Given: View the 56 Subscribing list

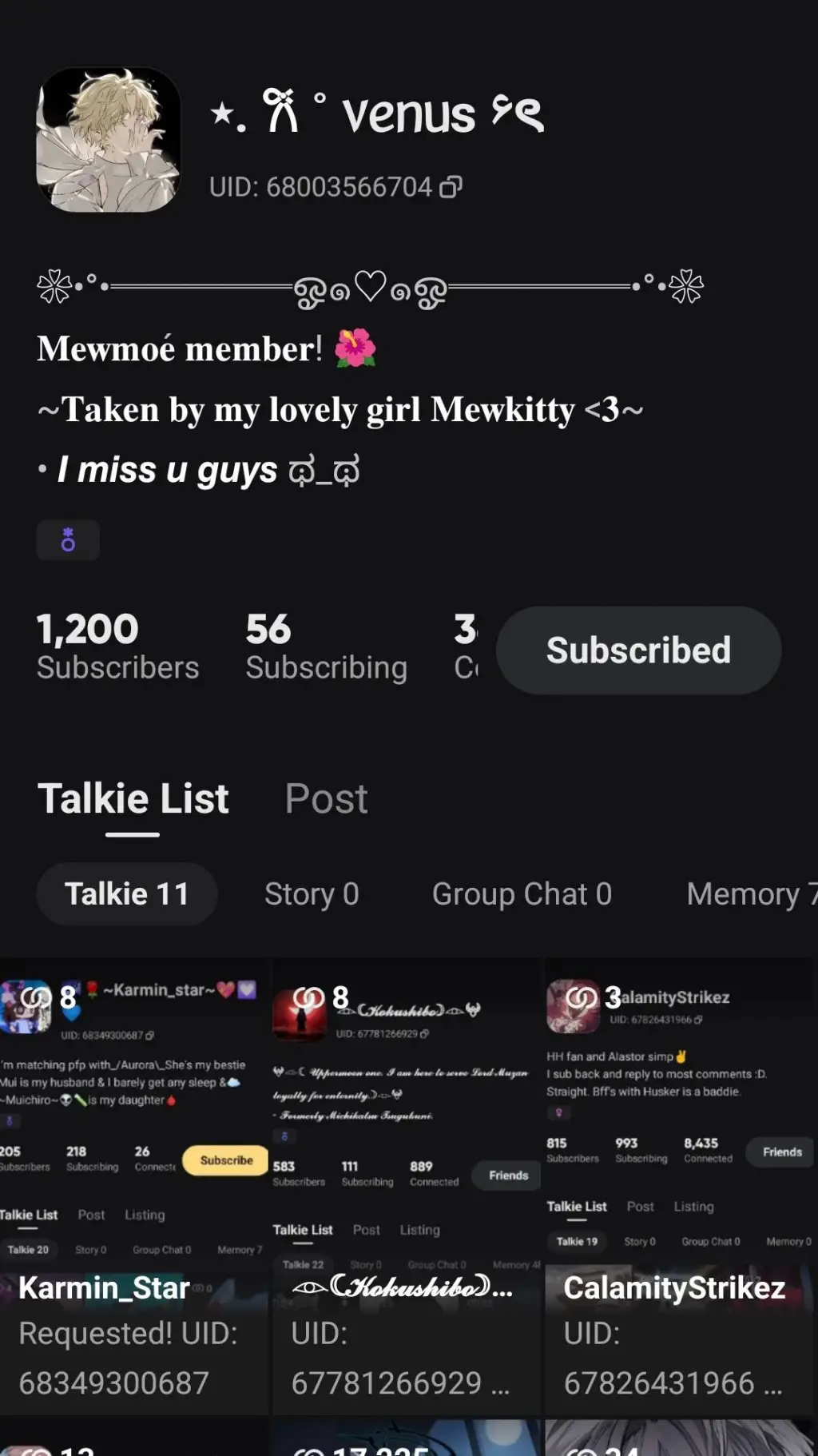Looking at the screenshot, I should [x=326, y=646].
